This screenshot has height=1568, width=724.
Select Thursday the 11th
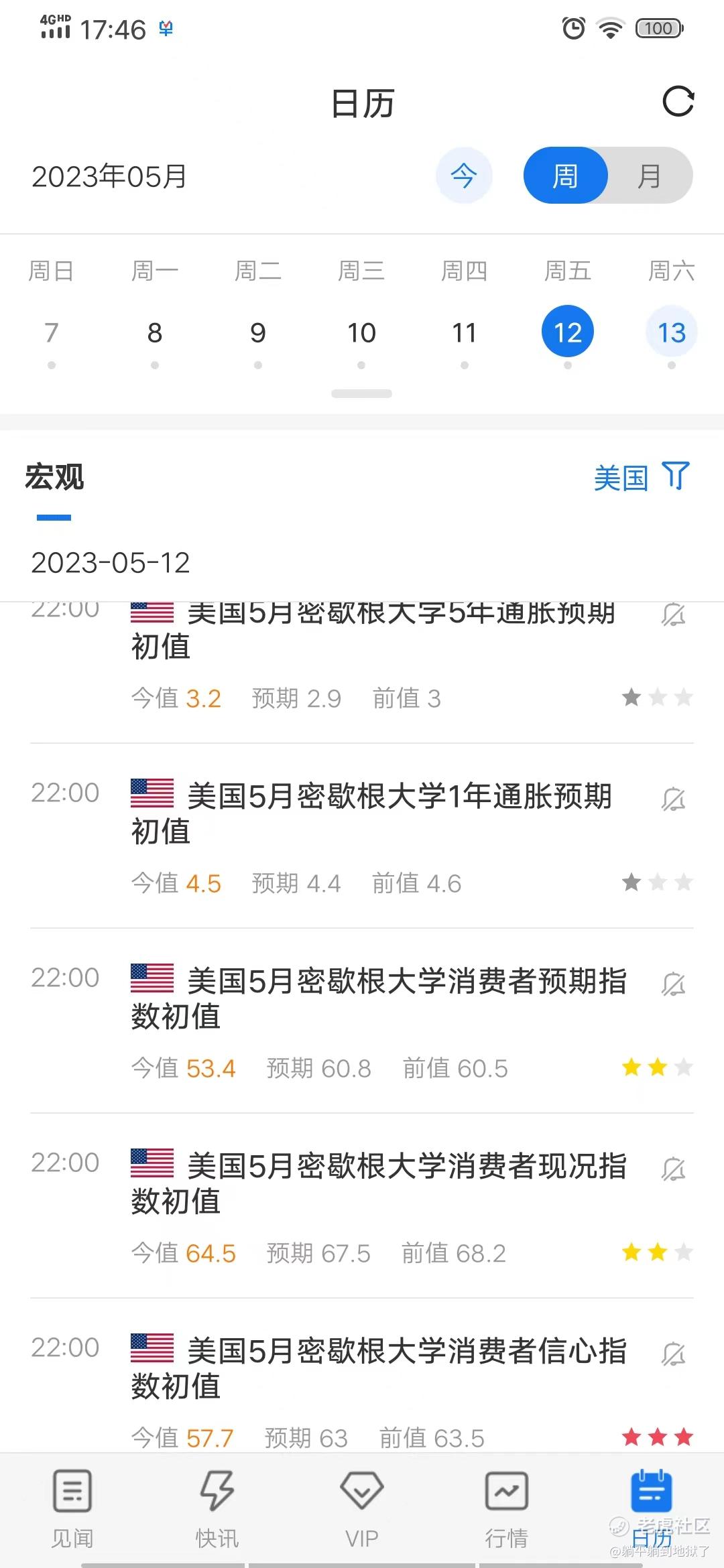pos(464,333)
